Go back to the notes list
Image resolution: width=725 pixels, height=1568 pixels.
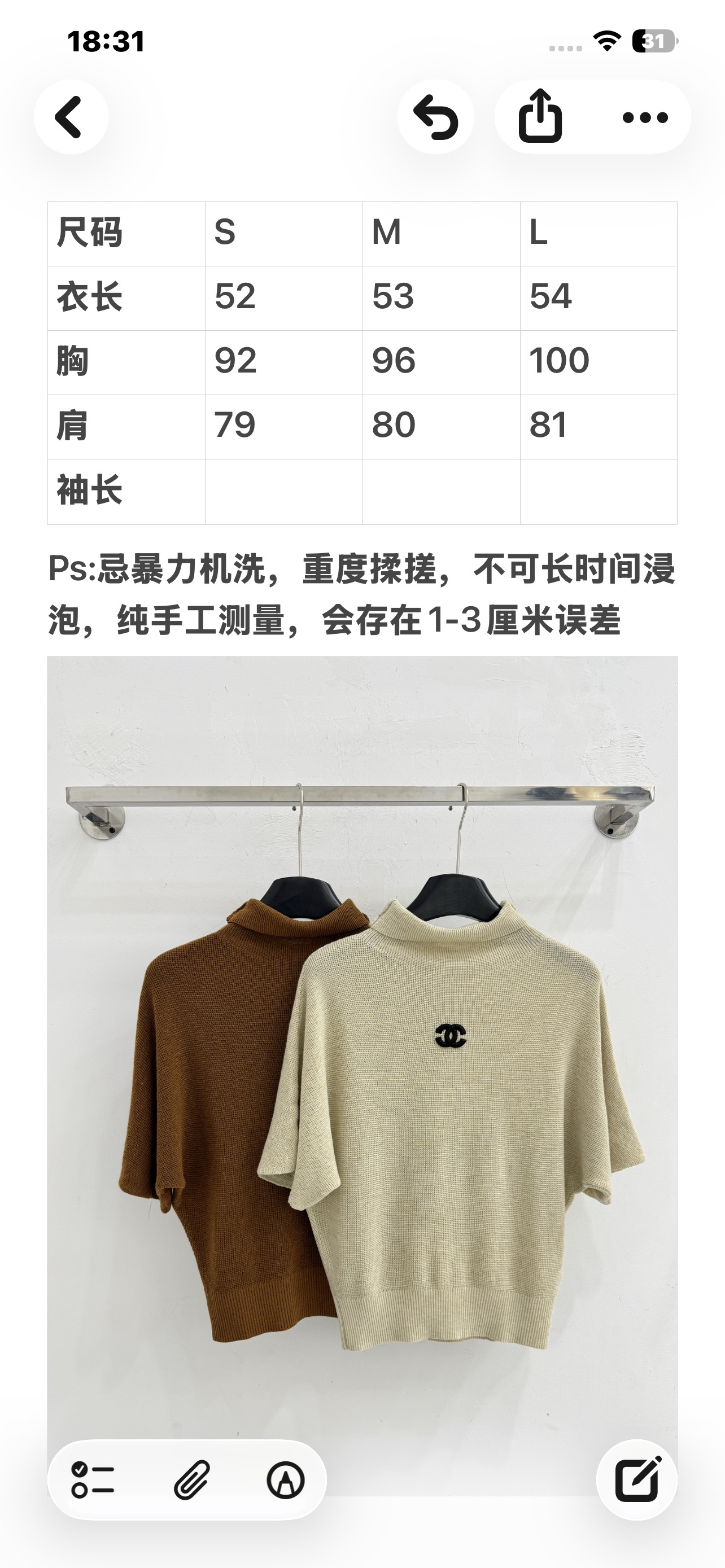(x=71, y=117)
